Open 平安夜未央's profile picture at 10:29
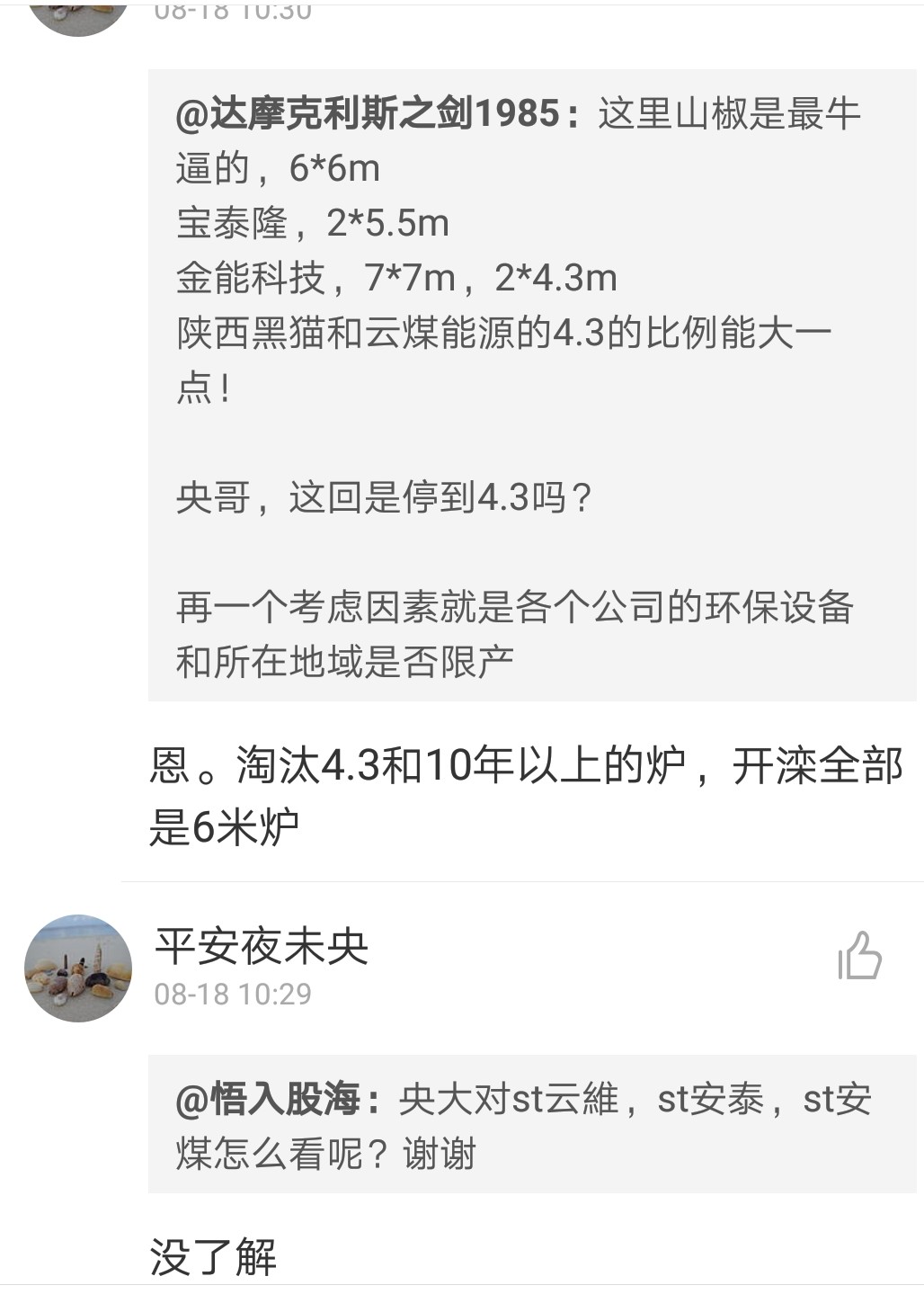The width and height of the screenshot is (924, 1294). 78,968
